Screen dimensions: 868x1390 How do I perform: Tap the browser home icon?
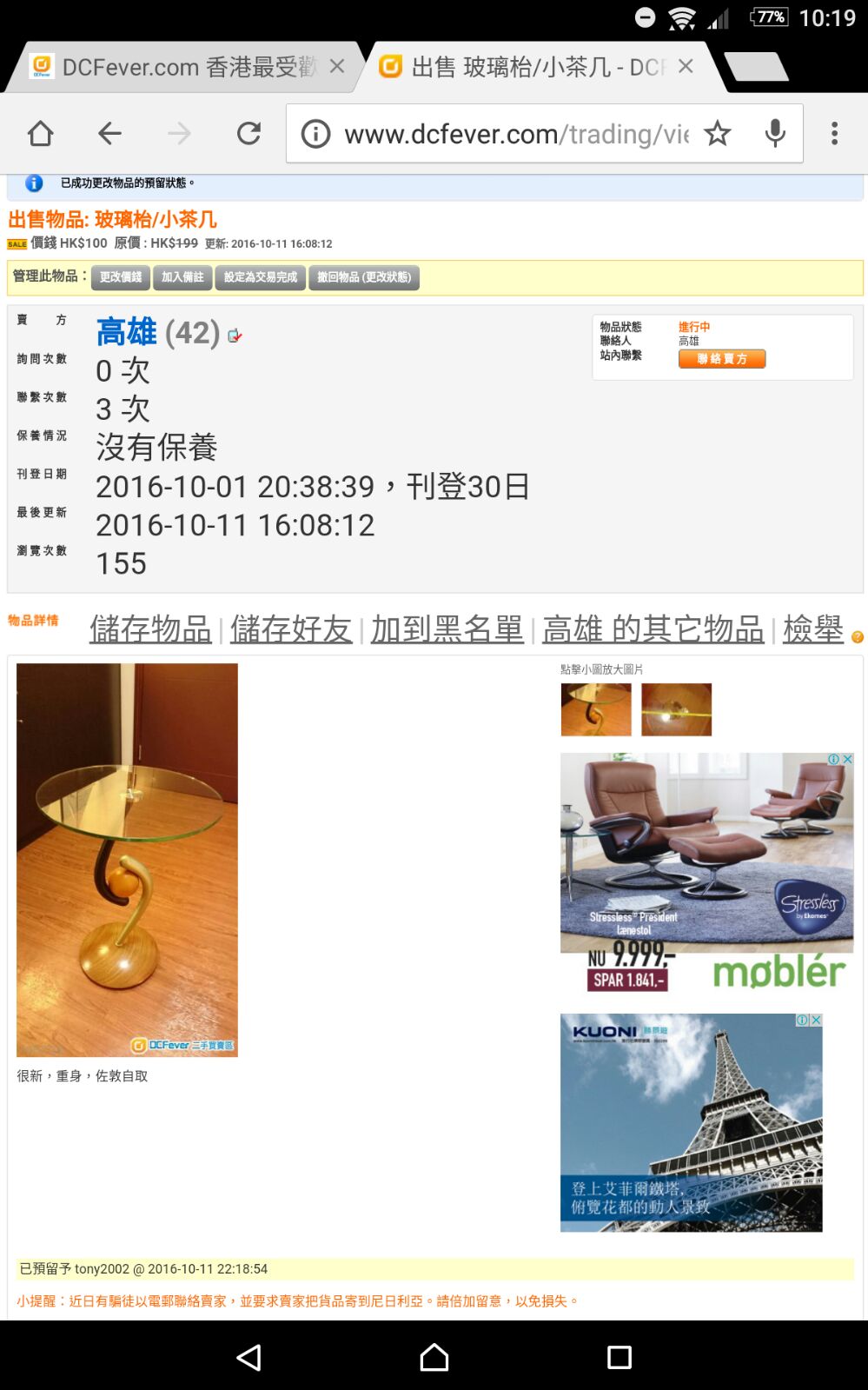click(x=41, y=134)
